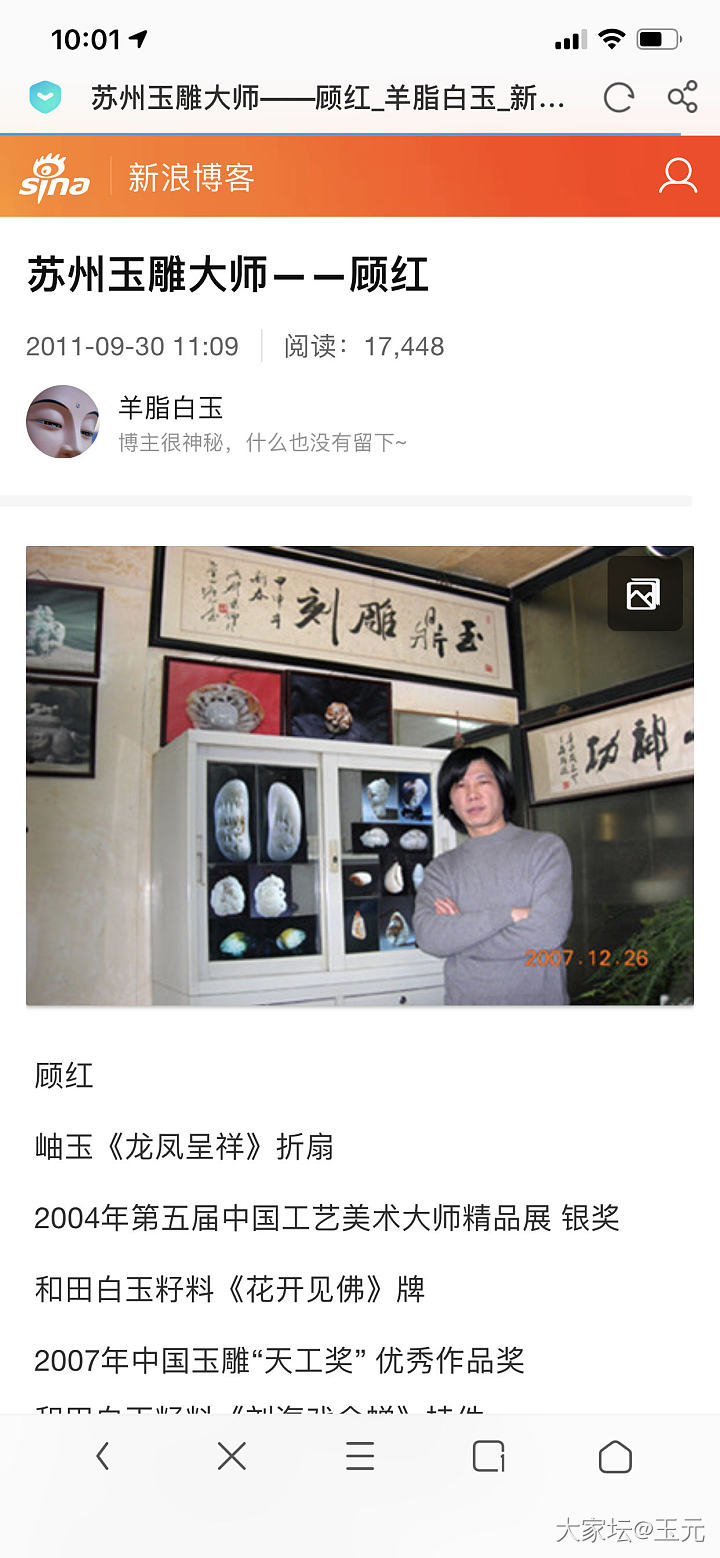
Task: Share this blog page
Action: pos(682,98)
